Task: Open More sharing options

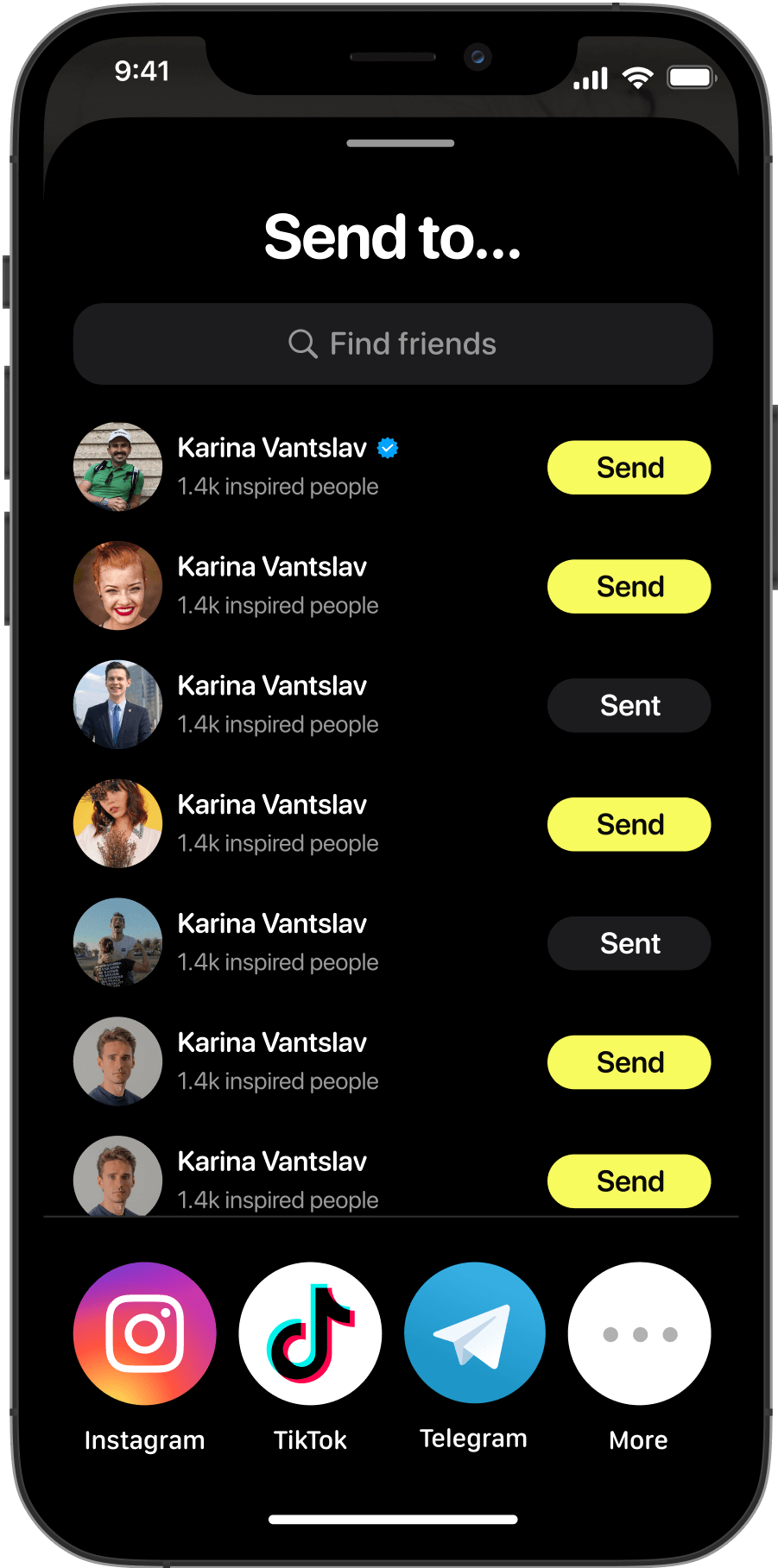Action: point(639,1333)
